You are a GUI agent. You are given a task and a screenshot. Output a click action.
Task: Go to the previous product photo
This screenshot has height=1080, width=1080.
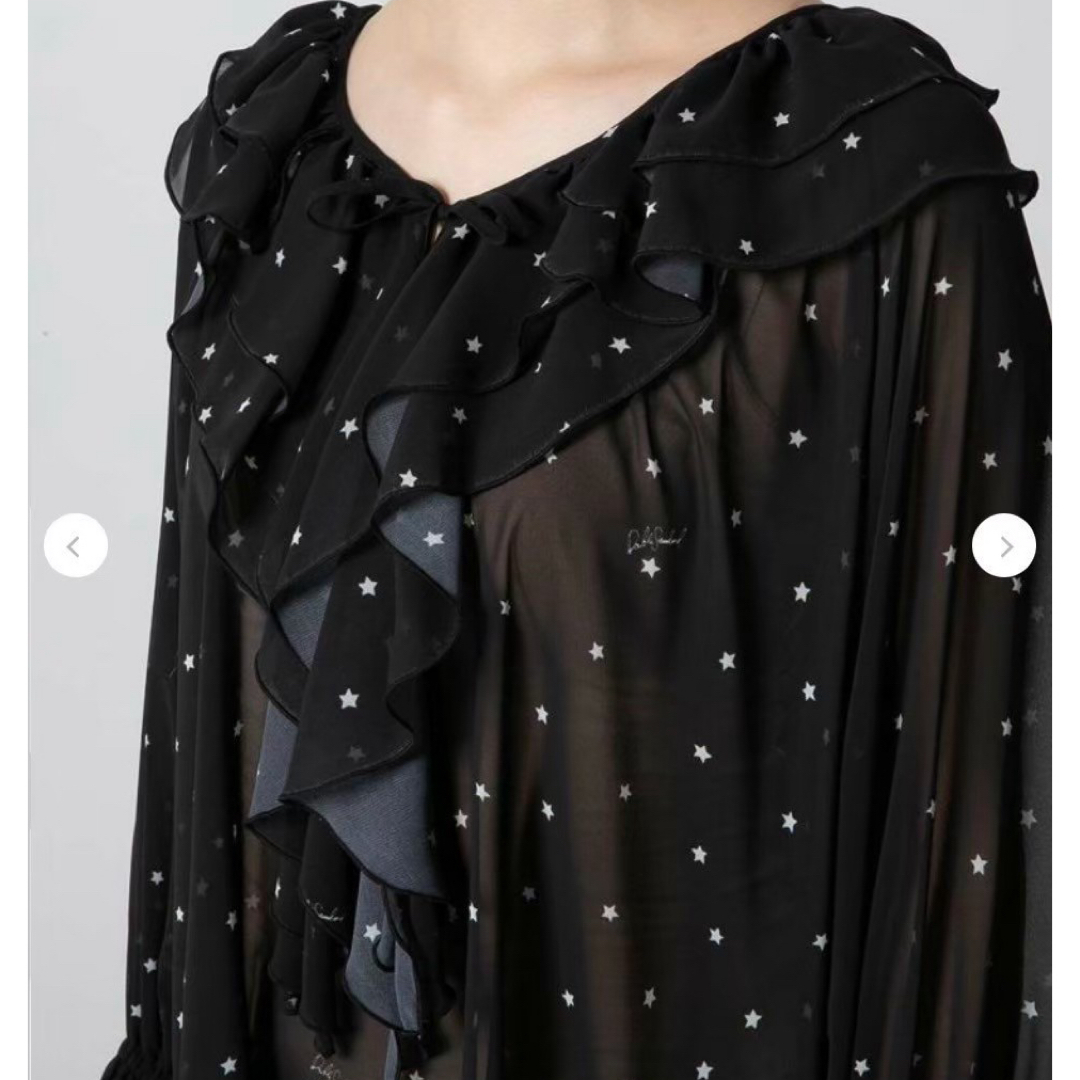click(75, 546)
